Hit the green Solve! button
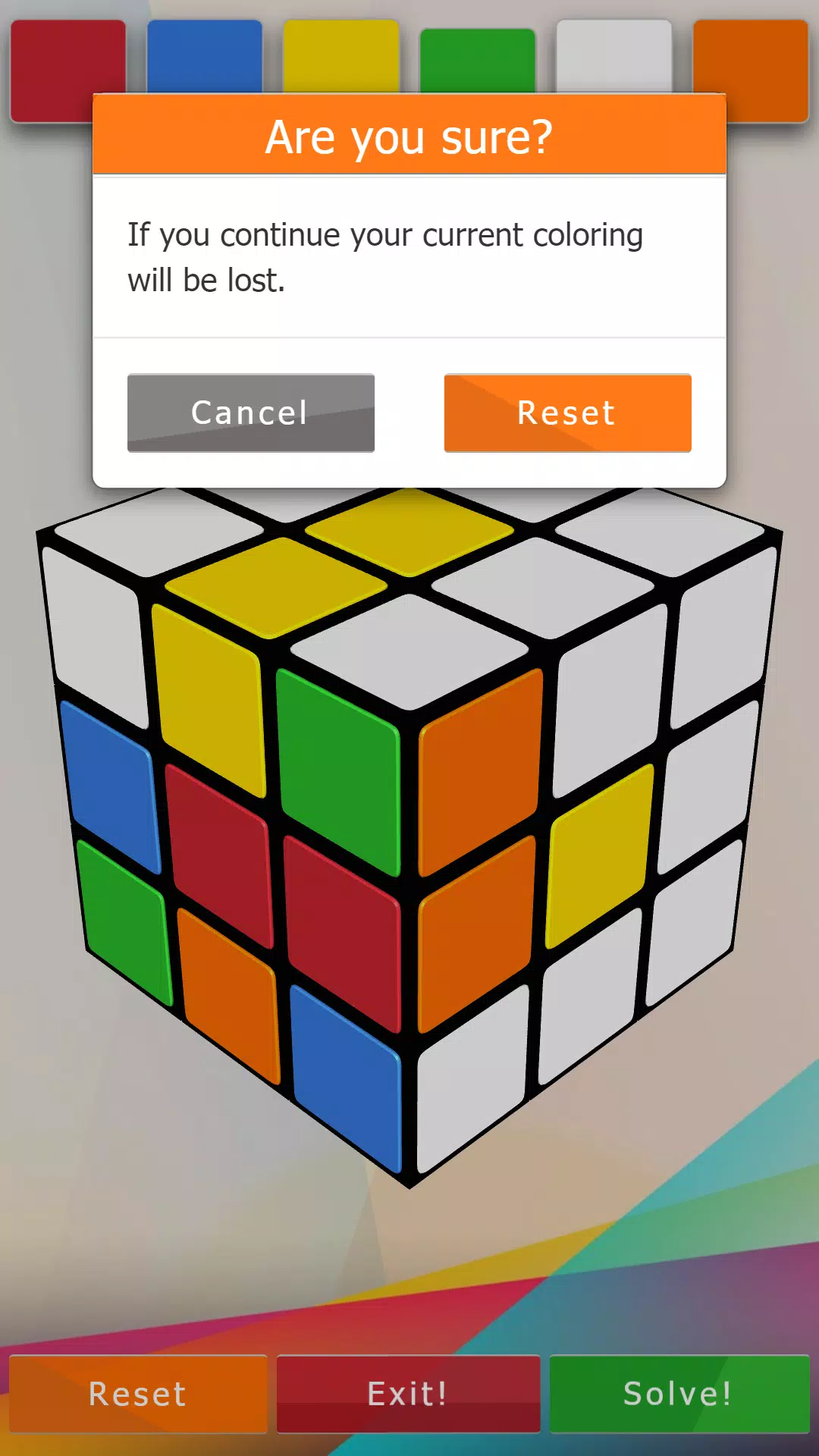Screen dimensions: 819x1456 point(679,1394)
